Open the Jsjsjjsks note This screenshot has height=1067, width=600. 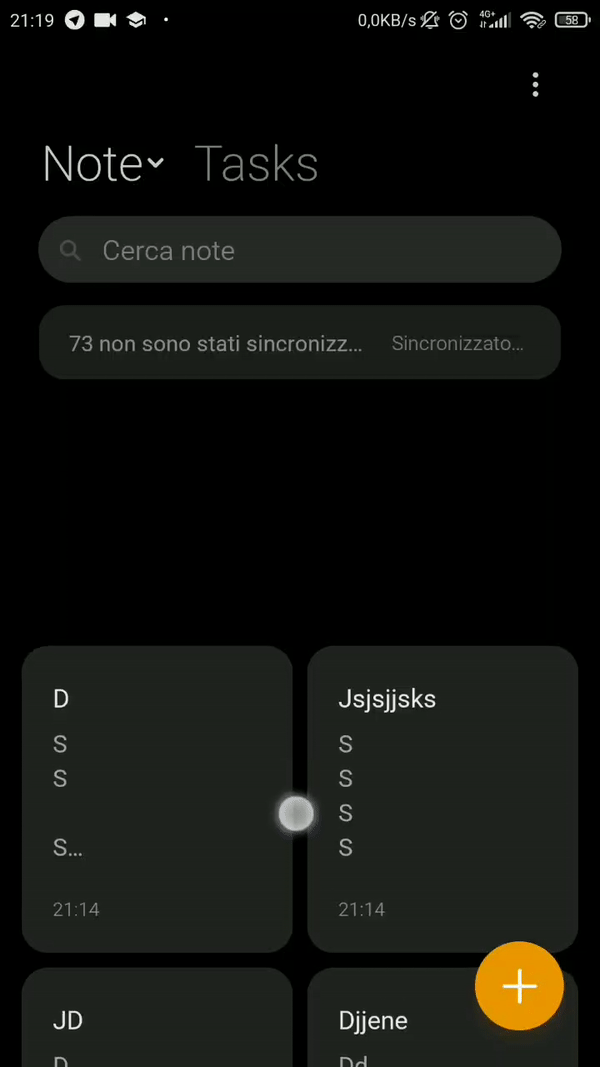pos(442,799)
